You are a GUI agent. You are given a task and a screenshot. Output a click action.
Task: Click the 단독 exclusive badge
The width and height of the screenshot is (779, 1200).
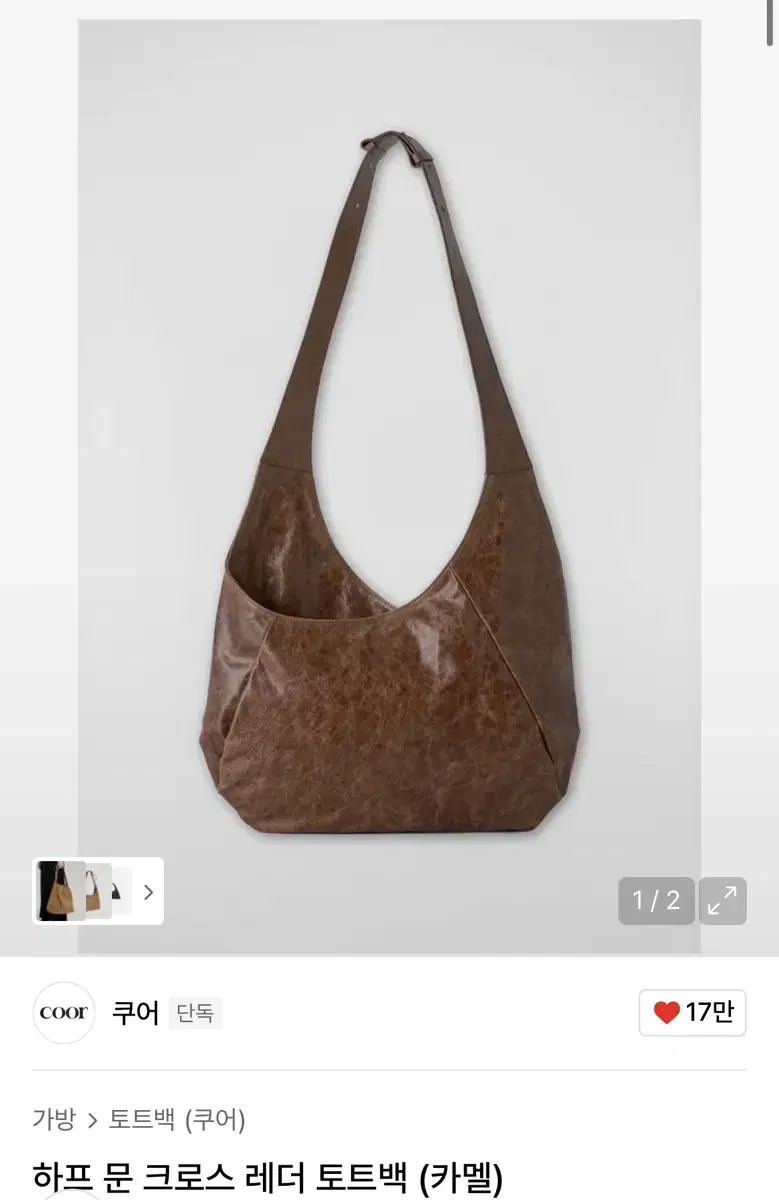coord(195,1012)
